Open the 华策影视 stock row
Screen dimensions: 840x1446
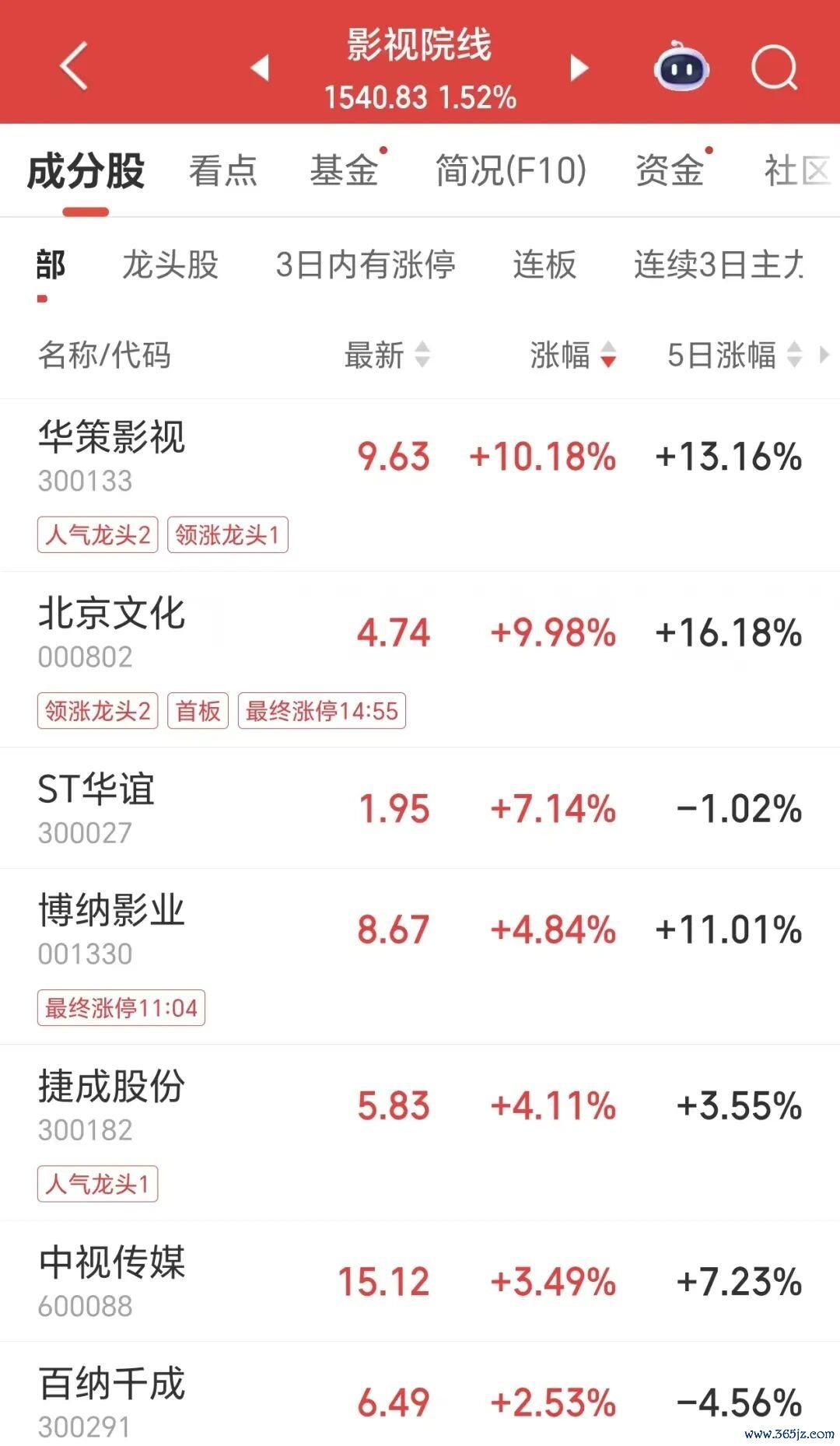(420, 485)
